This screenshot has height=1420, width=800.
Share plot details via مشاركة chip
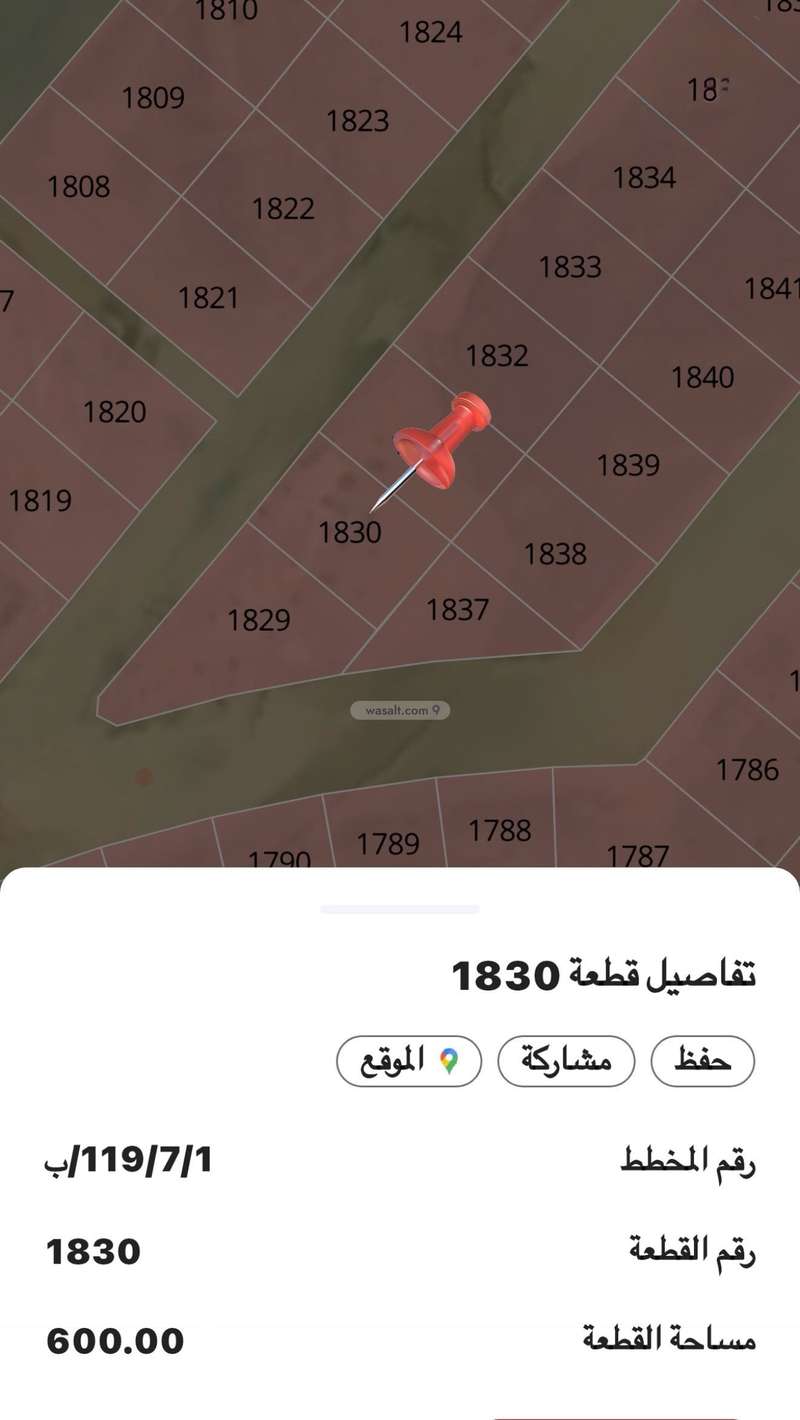point(566,1061)
